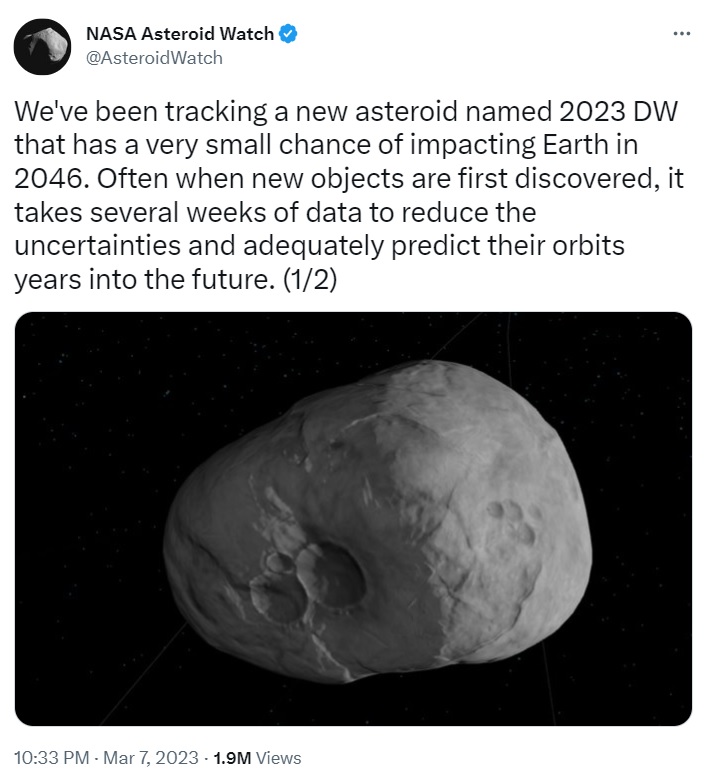Open the tweet's three-dot overflow menu
The image size is (705, 782).
[681, 34]
